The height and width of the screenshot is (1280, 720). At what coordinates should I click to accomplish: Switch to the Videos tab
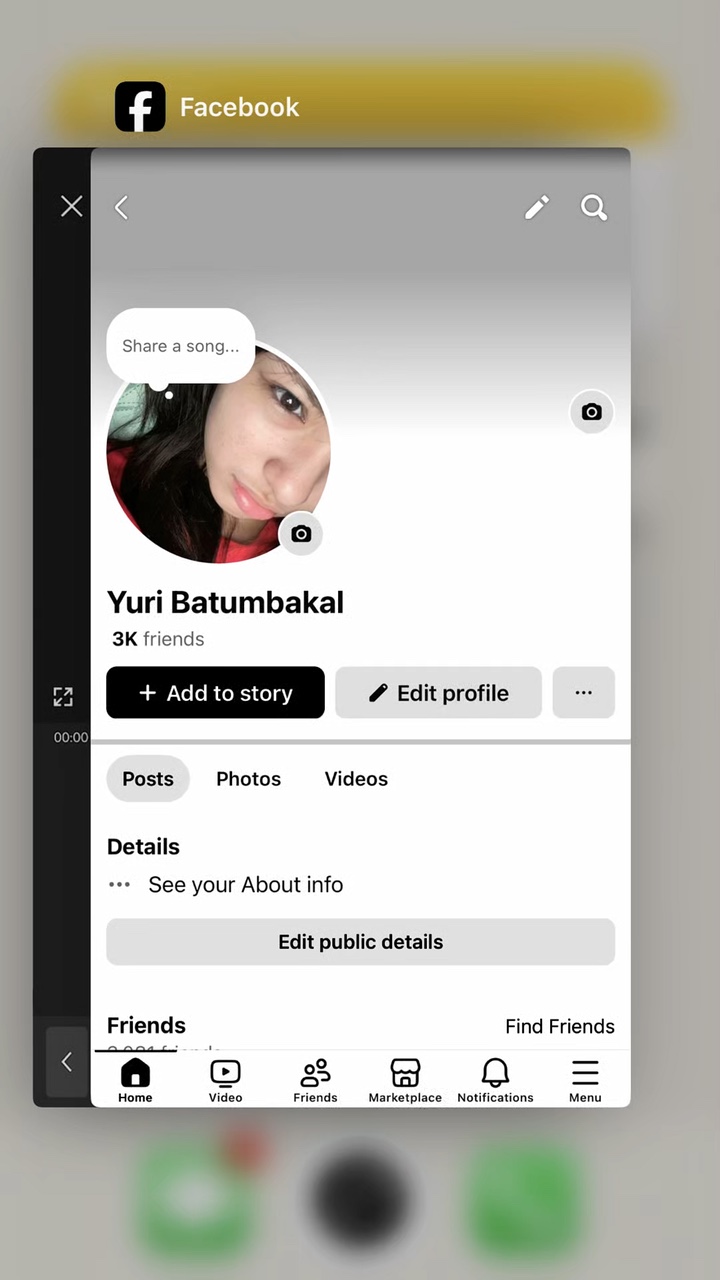tap(356, 779)
